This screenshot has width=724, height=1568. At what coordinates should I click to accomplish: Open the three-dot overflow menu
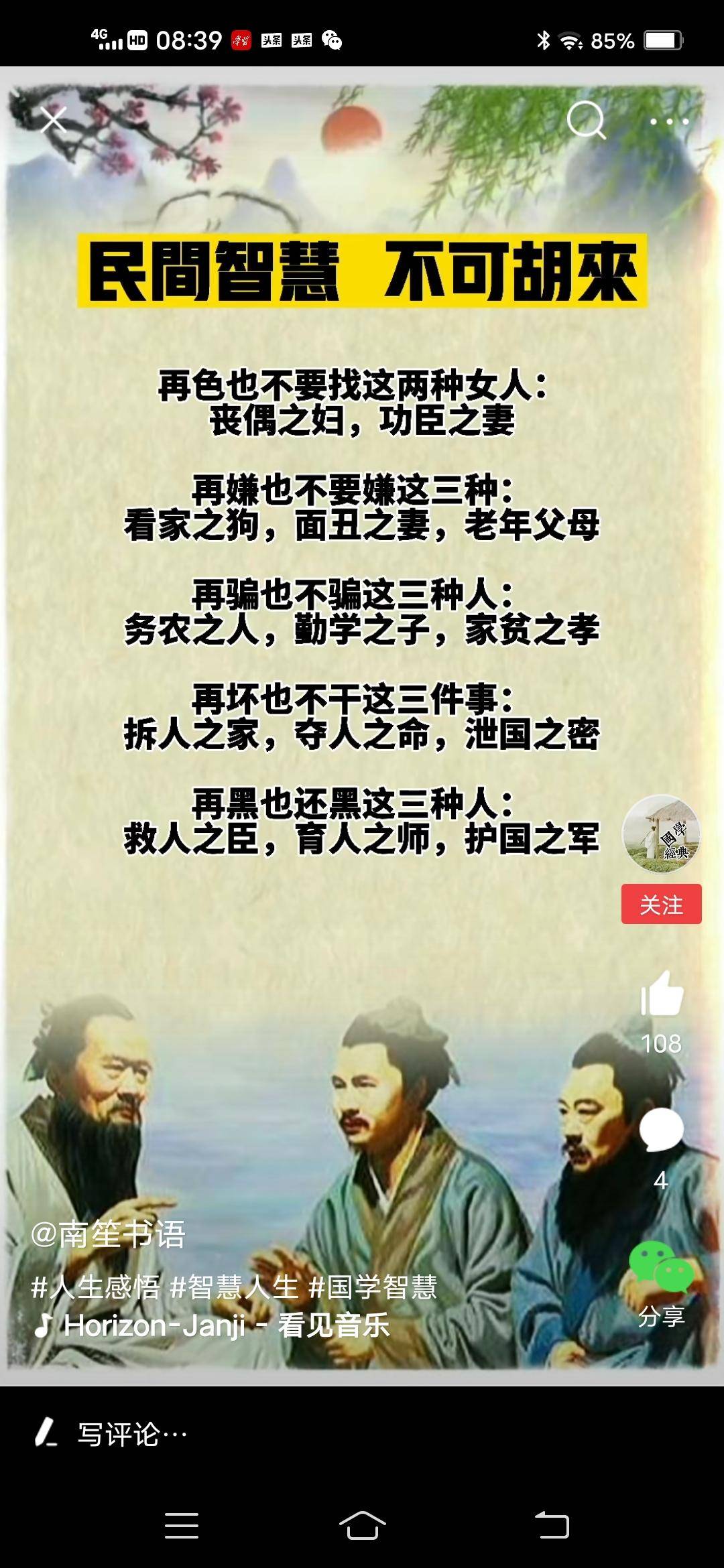669,121
